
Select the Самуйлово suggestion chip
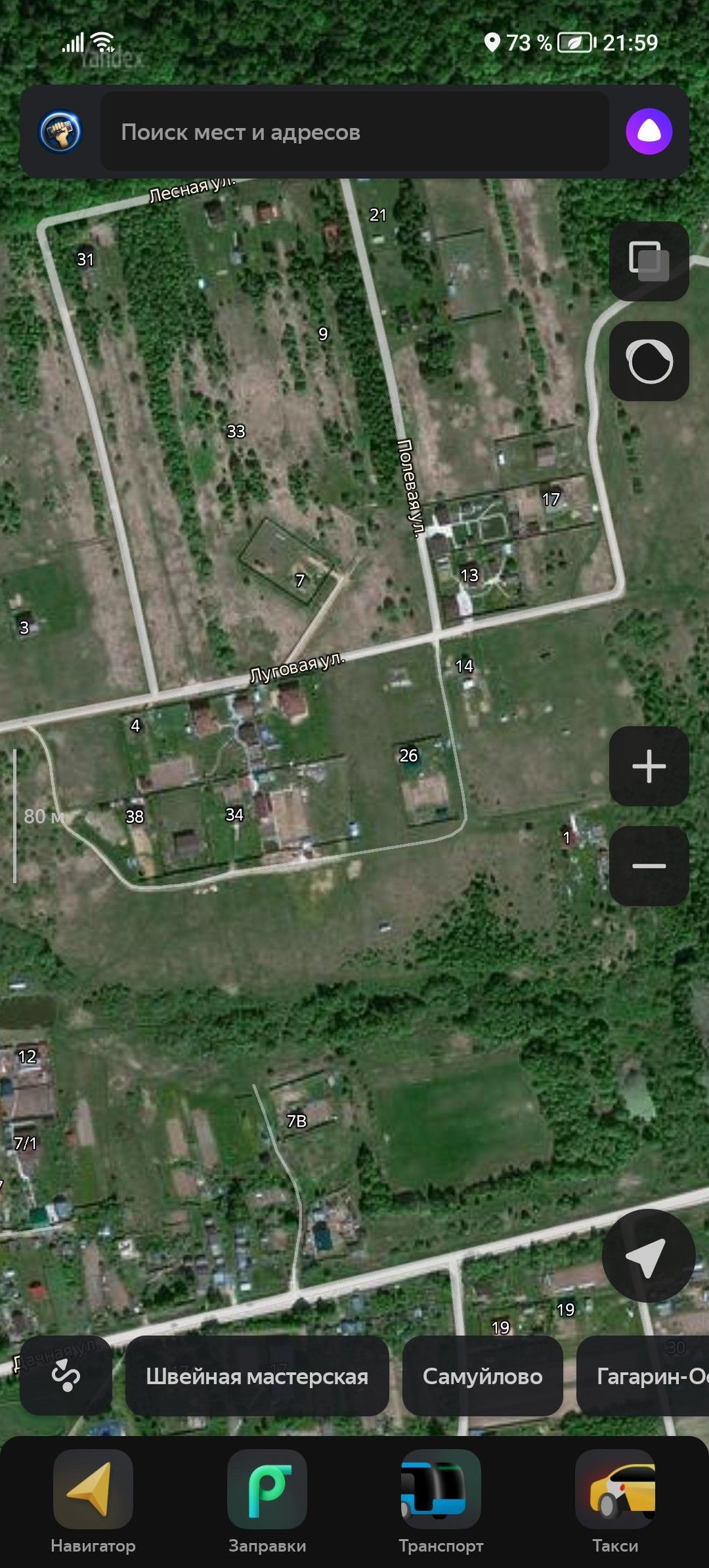pyautogui.click(x=483, y=1376)
